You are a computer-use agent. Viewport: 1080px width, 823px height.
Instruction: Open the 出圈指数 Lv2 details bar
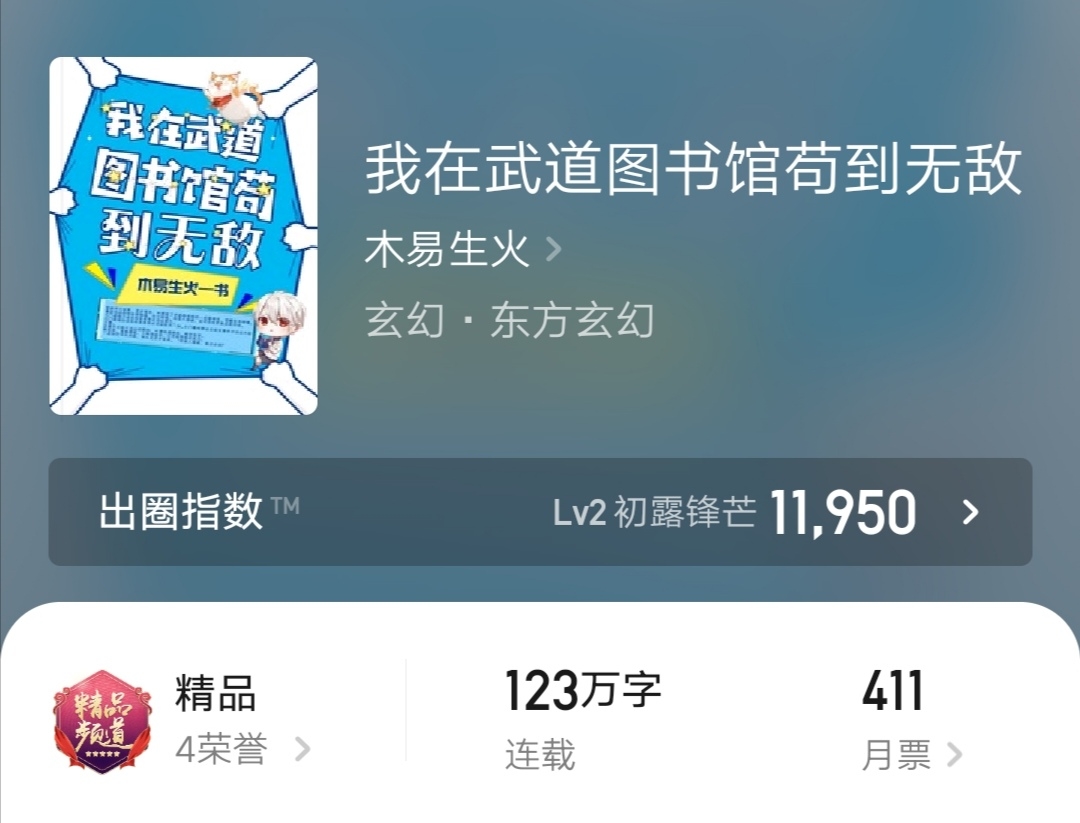pos(540,512)
